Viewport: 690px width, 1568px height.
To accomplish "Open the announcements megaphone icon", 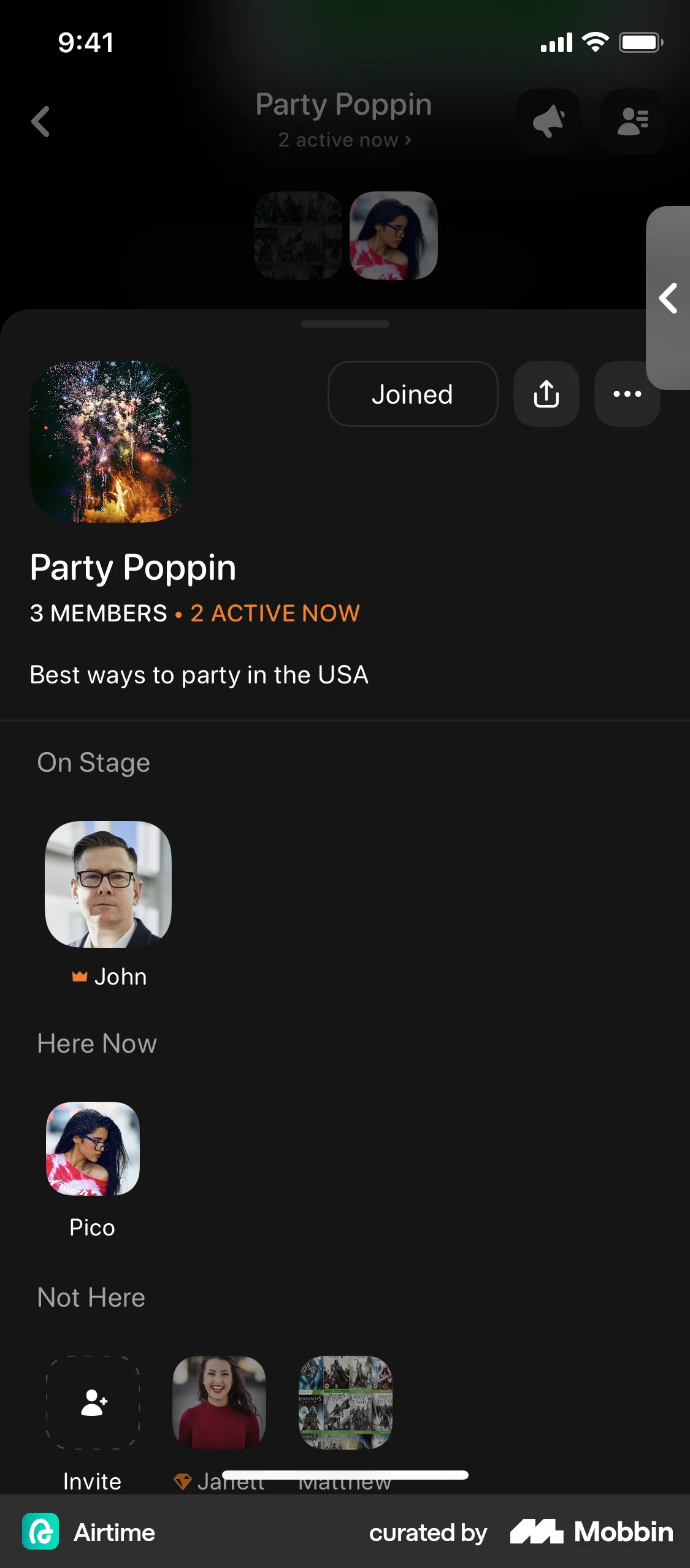I will 549,121.
